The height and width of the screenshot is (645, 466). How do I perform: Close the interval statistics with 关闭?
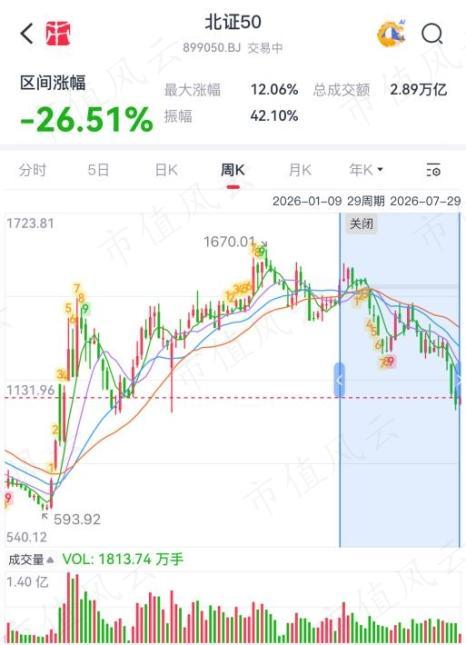click(361, 224)
